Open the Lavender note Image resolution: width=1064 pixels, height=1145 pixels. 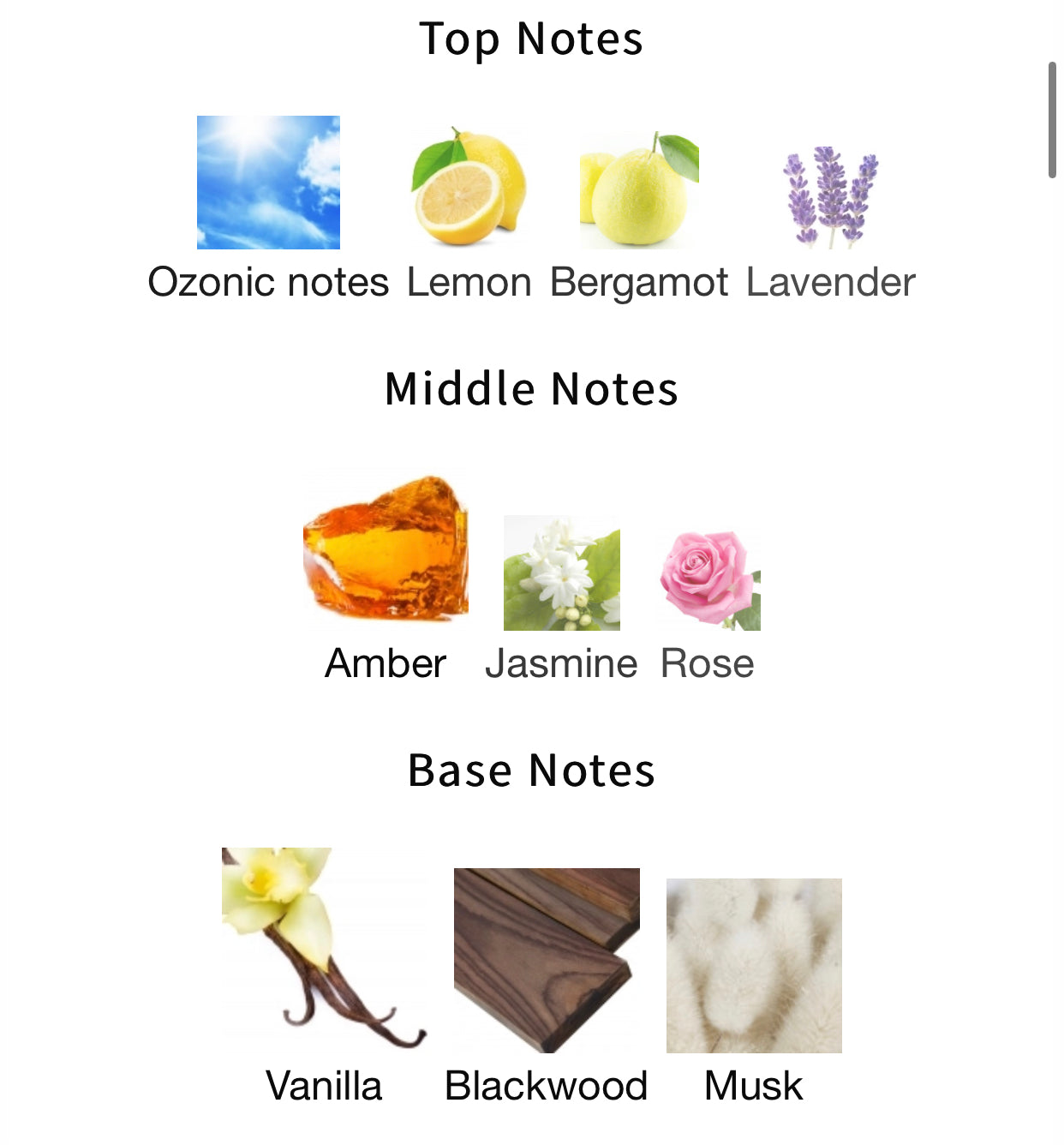tap(830, 196)
